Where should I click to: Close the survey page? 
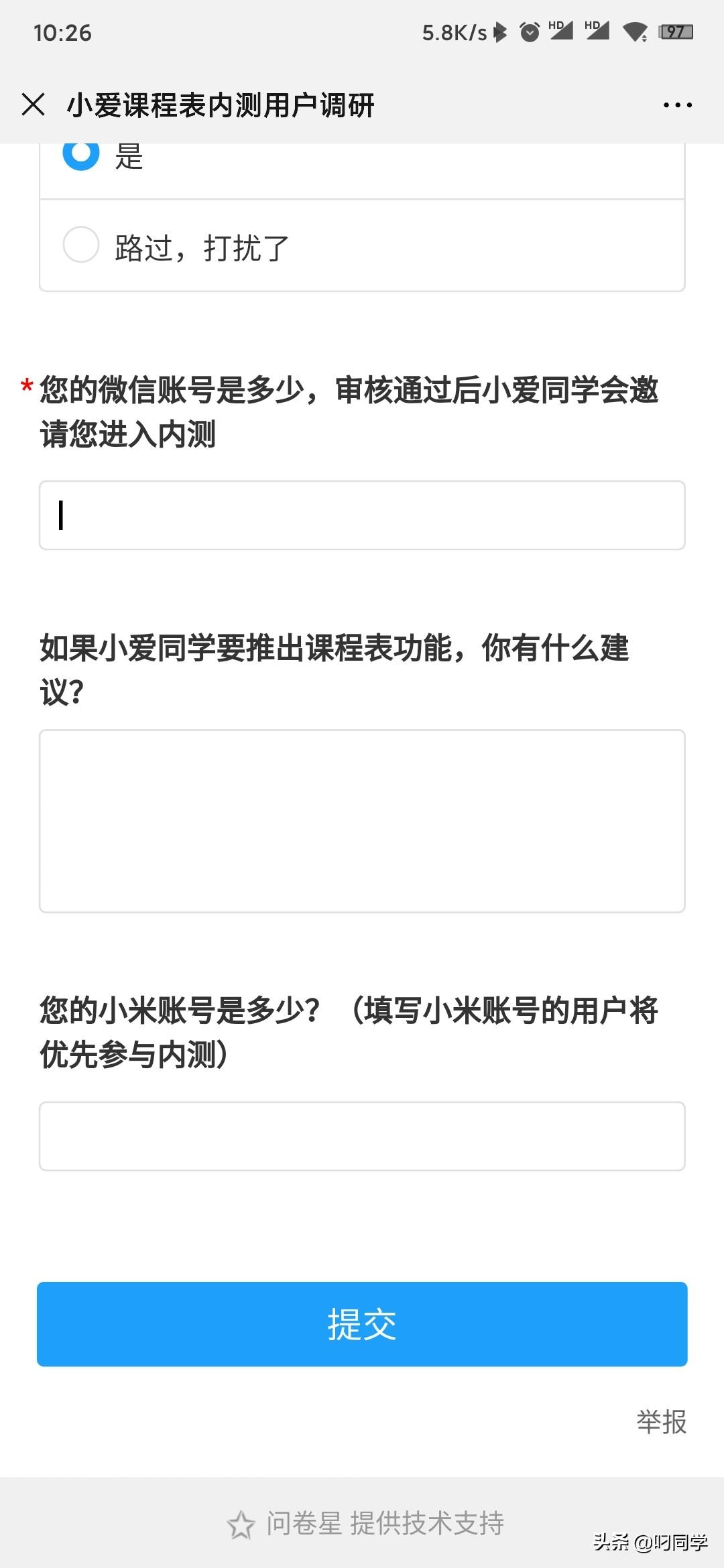tap(34, 105)
